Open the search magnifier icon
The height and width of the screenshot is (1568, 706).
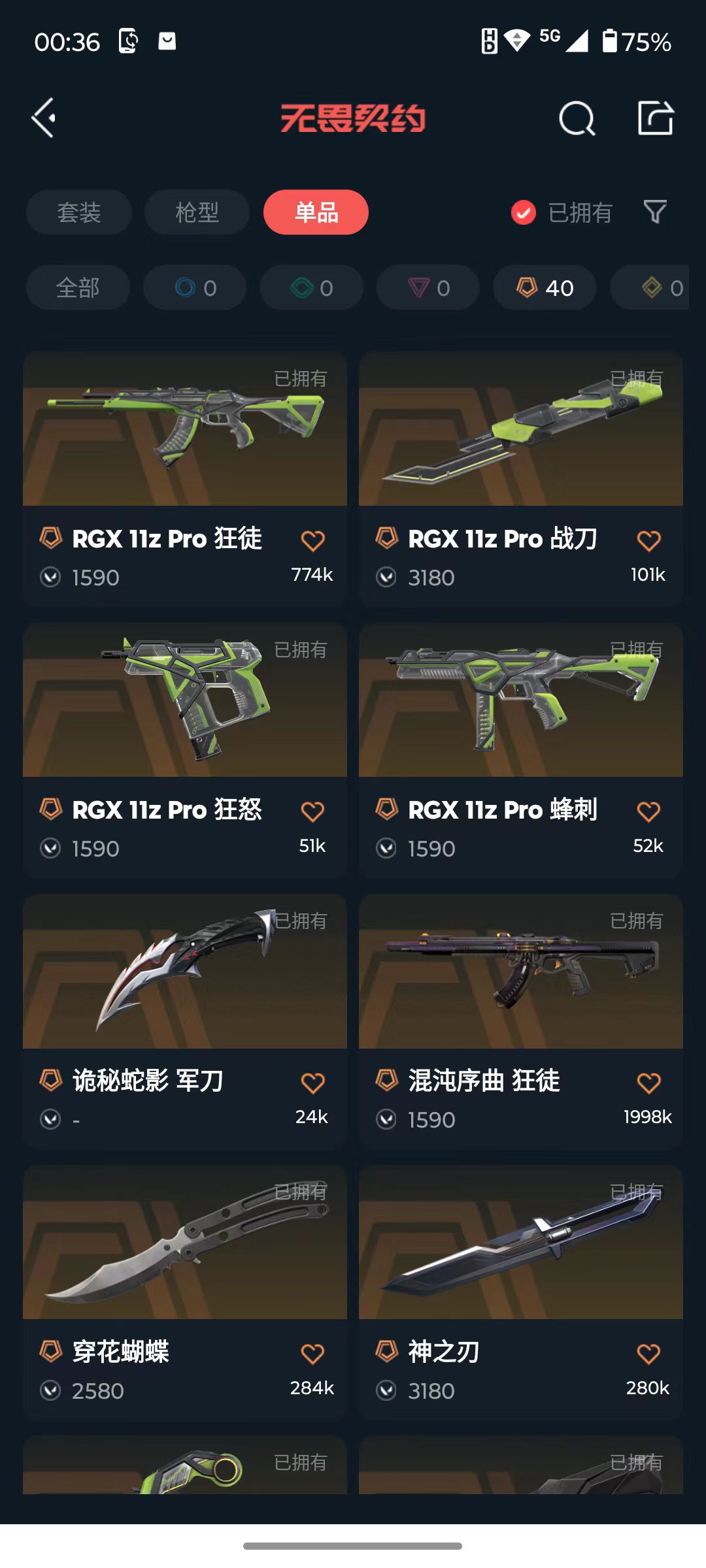(x=577, y=119)
